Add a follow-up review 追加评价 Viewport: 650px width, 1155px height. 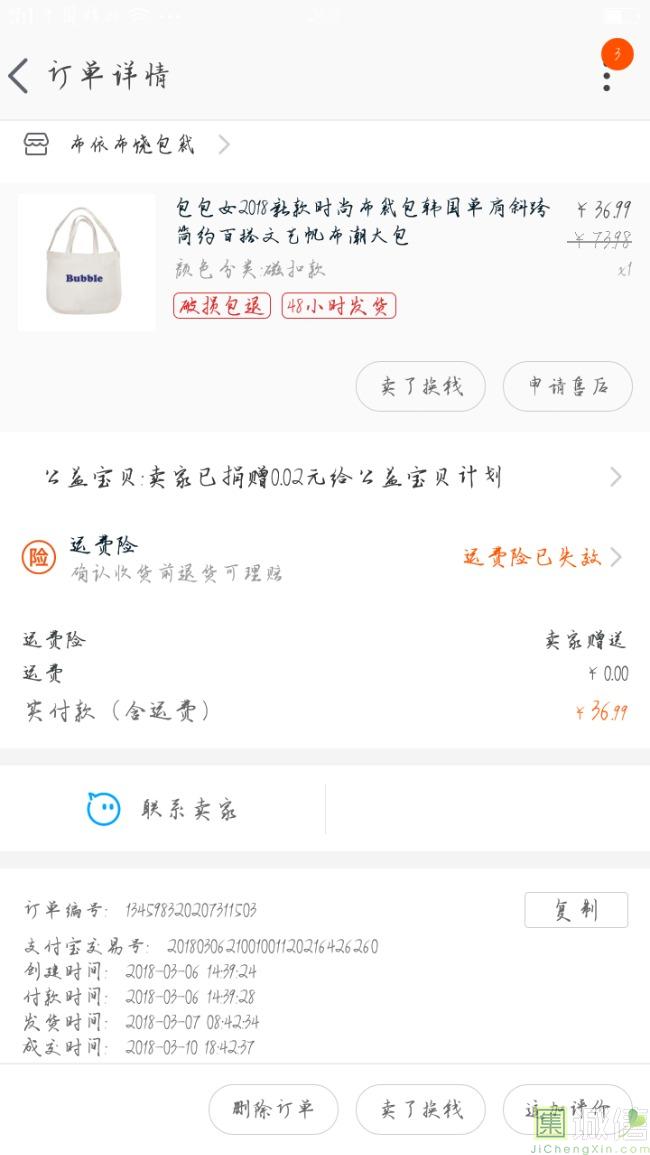(567, 1109)
